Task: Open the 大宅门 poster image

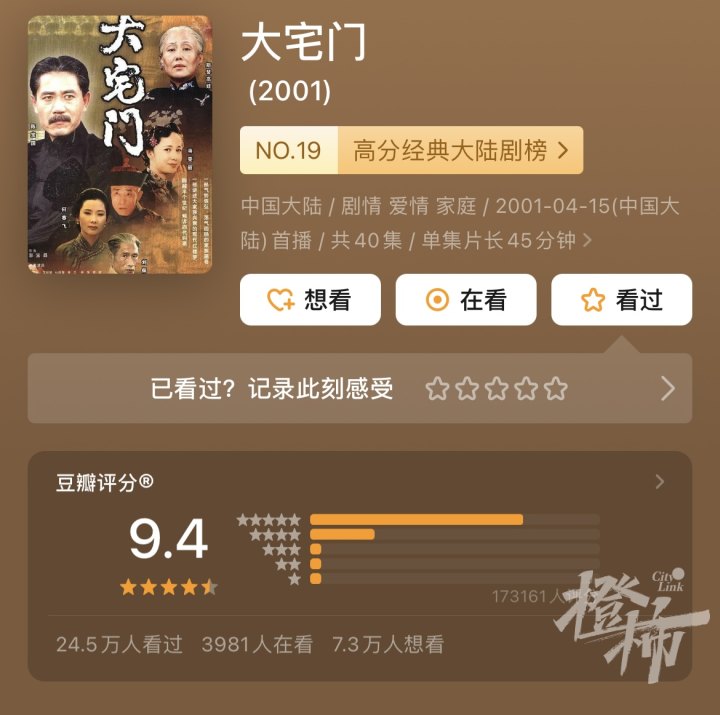Action: pyautogui.click(x=119, y=144)
